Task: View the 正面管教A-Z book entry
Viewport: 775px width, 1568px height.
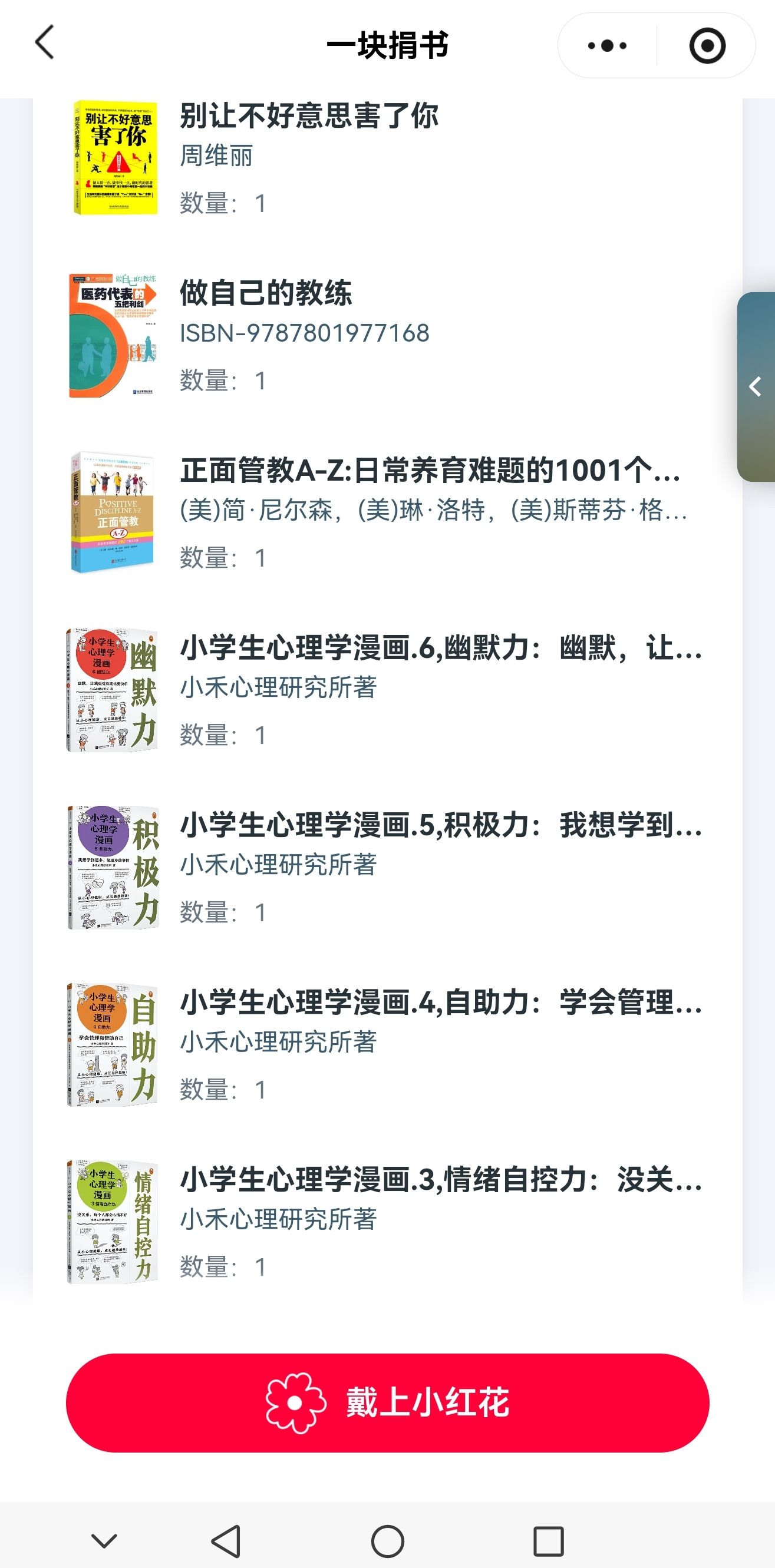Action: [x=429, y=471]
